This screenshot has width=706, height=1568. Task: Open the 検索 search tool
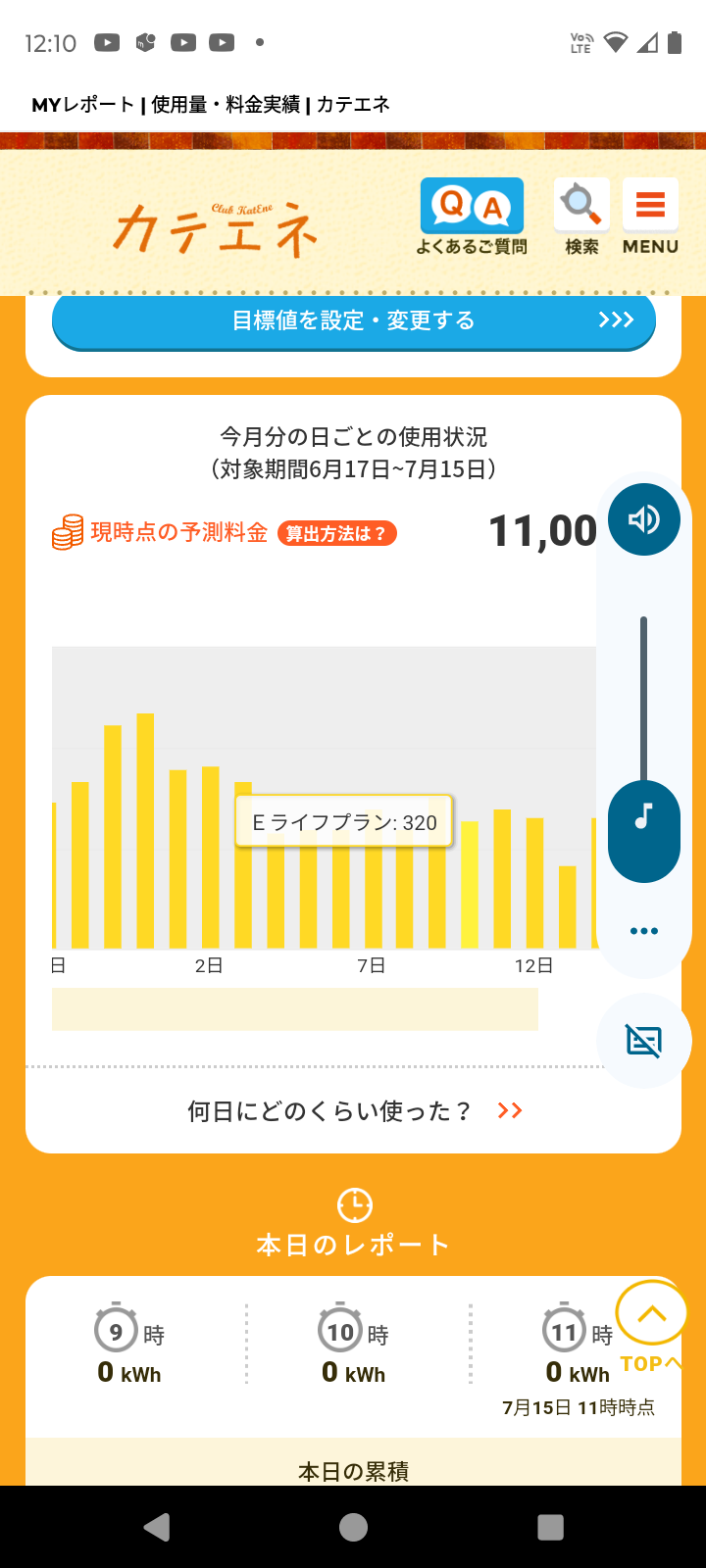581,218
